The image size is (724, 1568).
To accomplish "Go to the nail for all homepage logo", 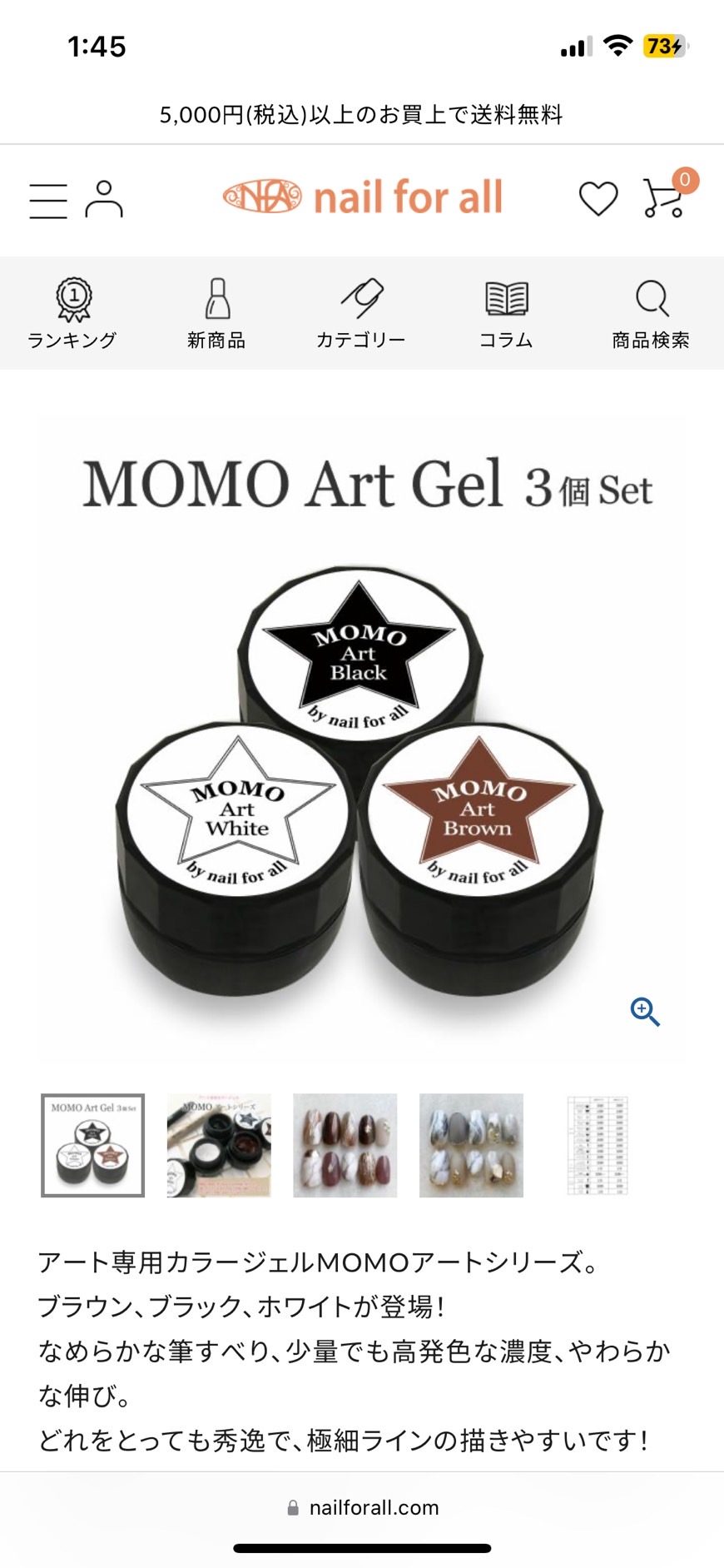I will coord(363,197).
